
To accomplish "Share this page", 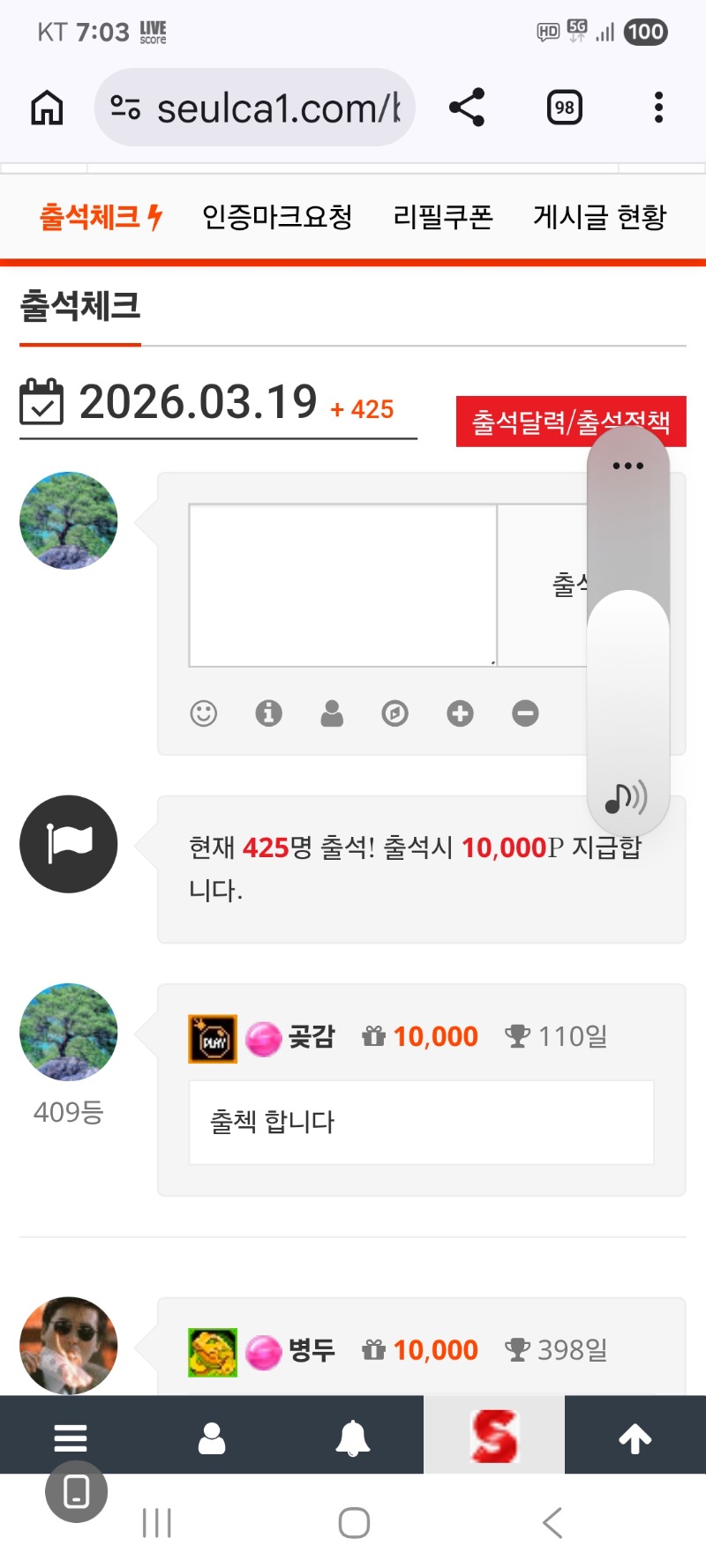I will (x=467, y=108).
